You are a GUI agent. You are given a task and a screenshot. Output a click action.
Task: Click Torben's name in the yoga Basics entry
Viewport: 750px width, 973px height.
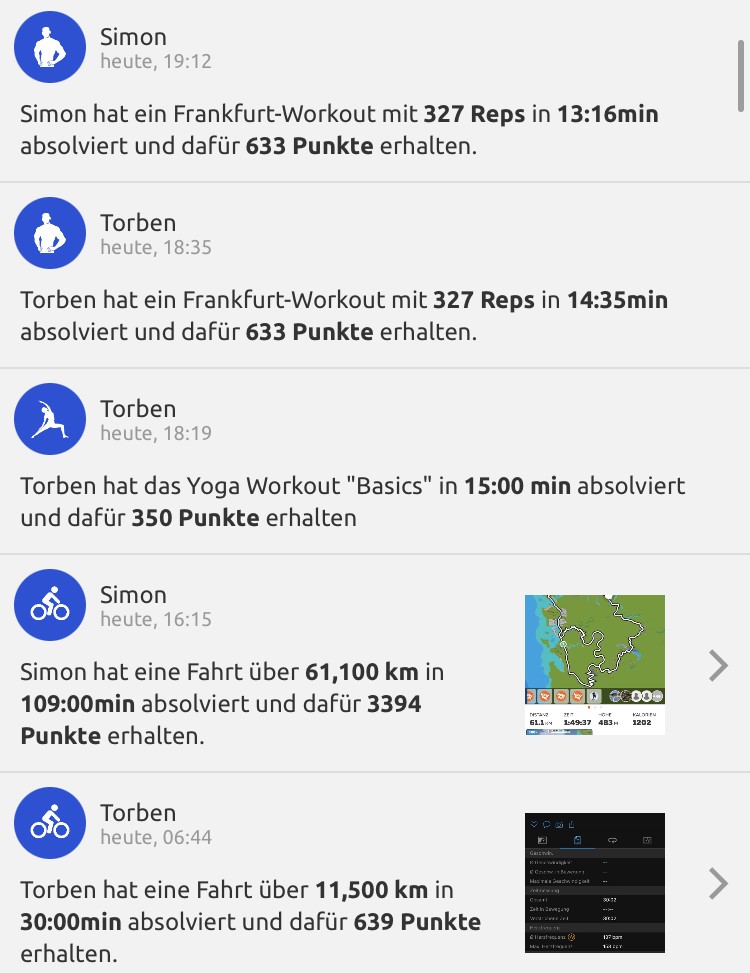(138, 408)
